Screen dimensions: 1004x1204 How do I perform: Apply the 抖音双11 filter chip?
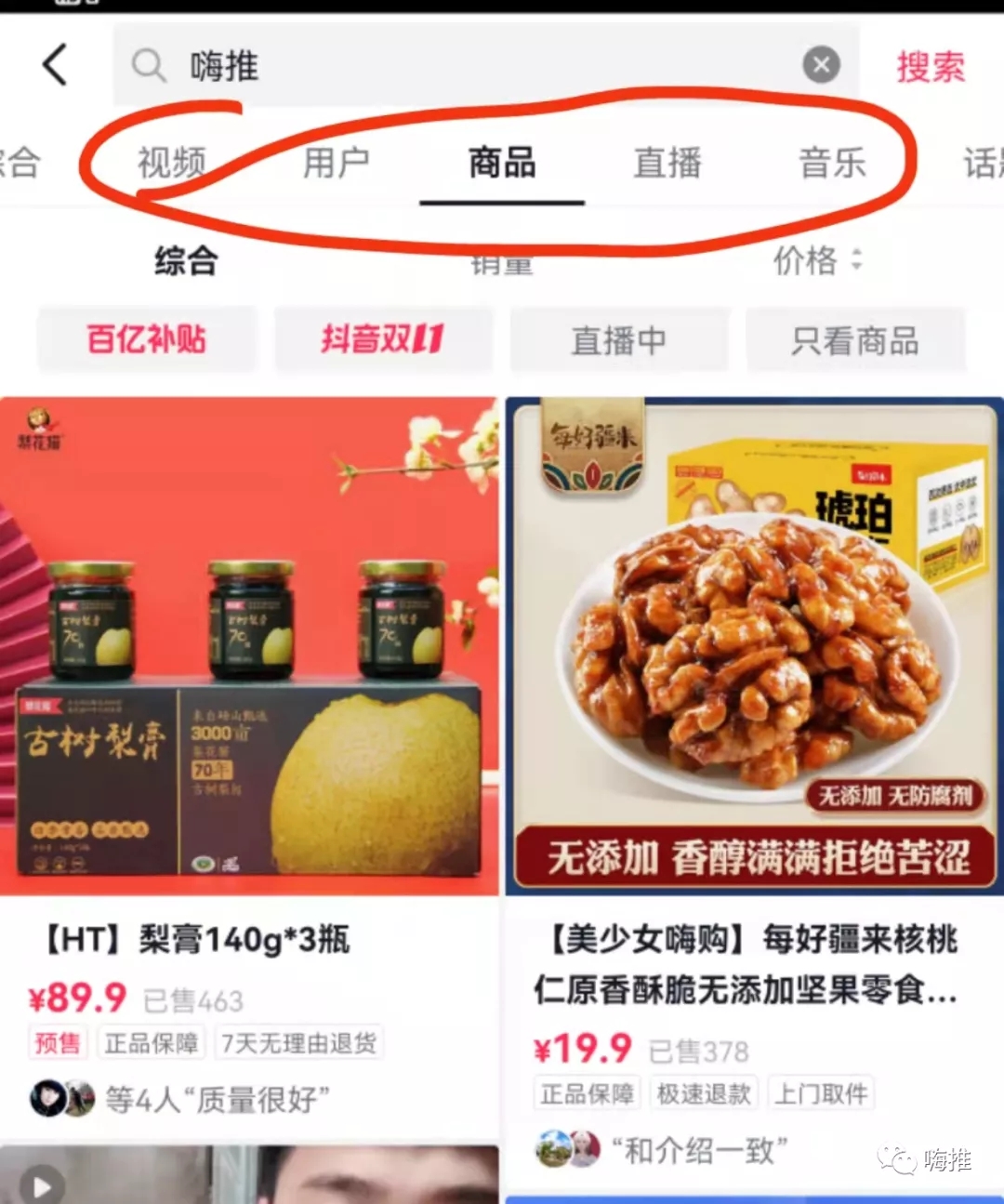[x=382, y=339]
